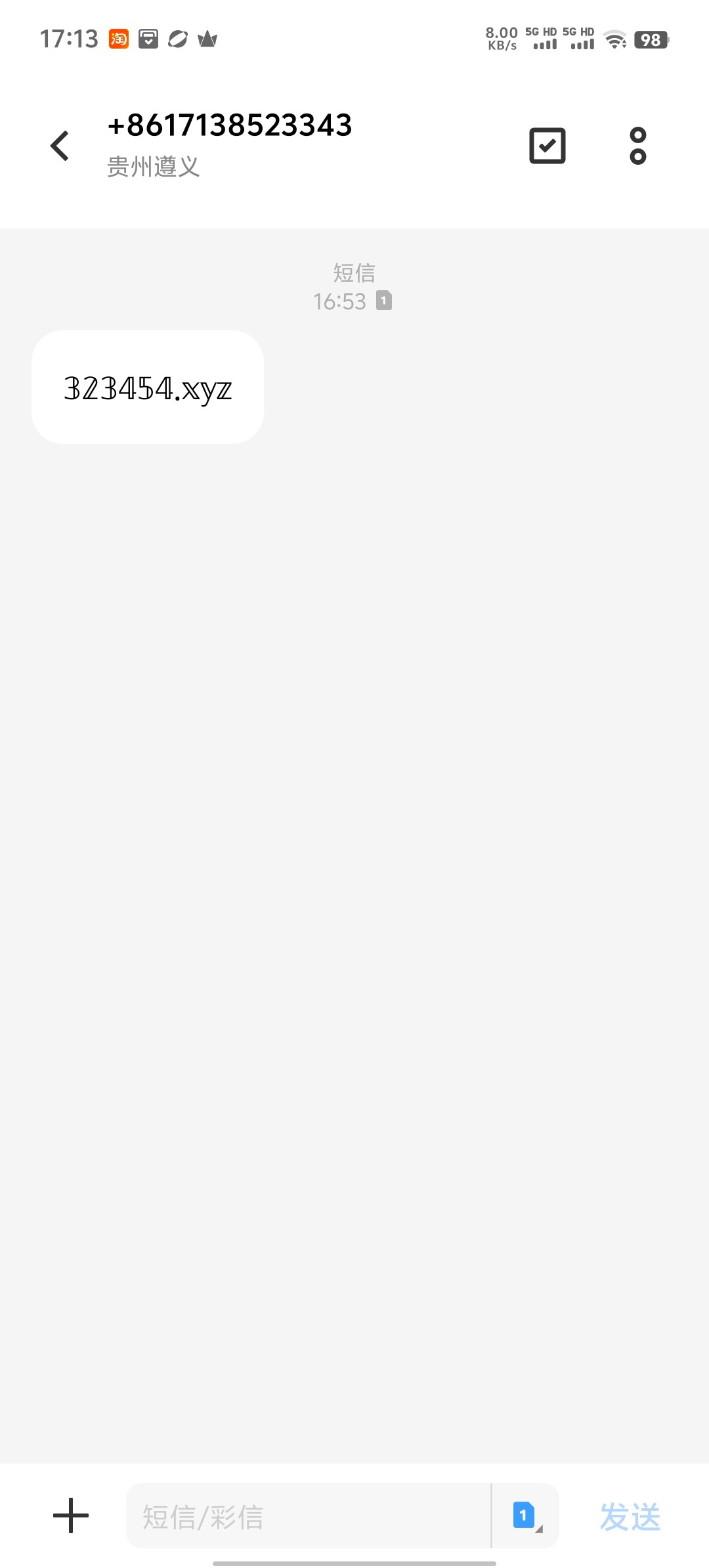709x1568 pixels.
Task: Open the overflow menu
Action: (x=637, y=146)
